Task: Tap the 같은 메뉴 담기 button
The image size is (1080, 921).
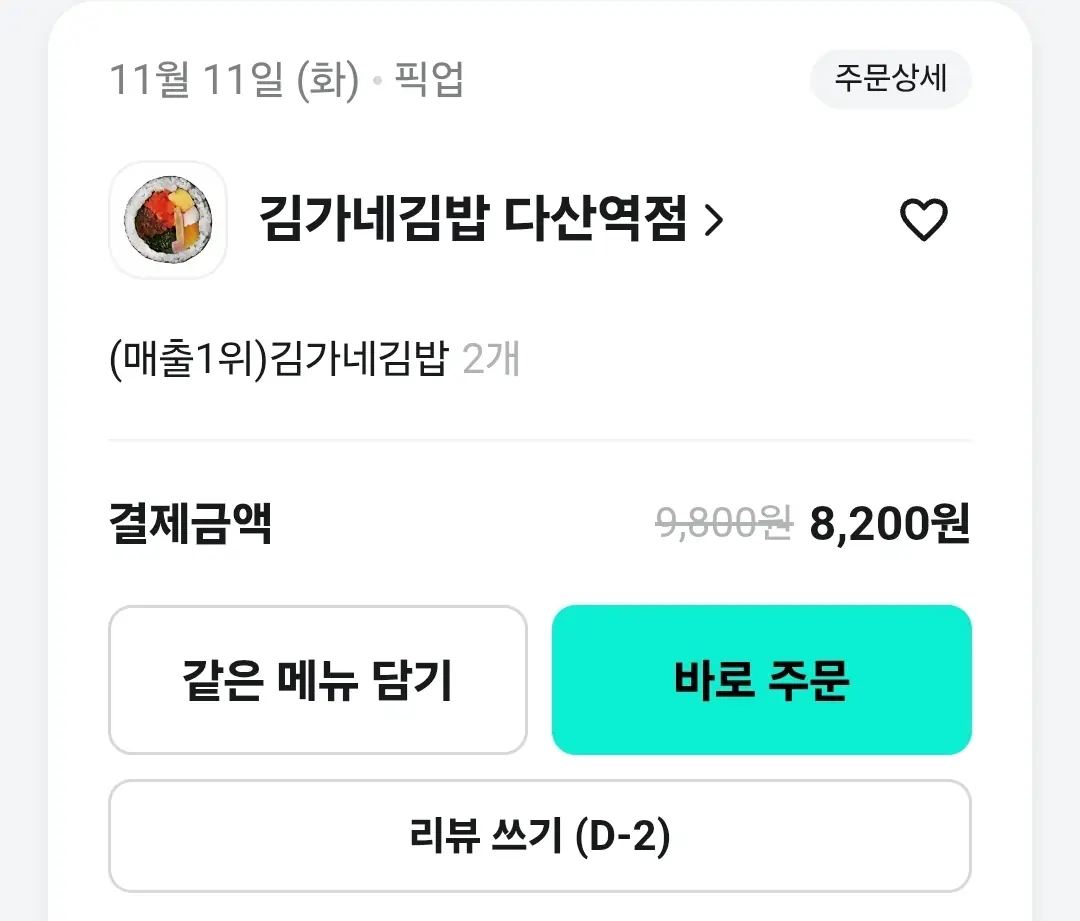Action: click(317, 680)
